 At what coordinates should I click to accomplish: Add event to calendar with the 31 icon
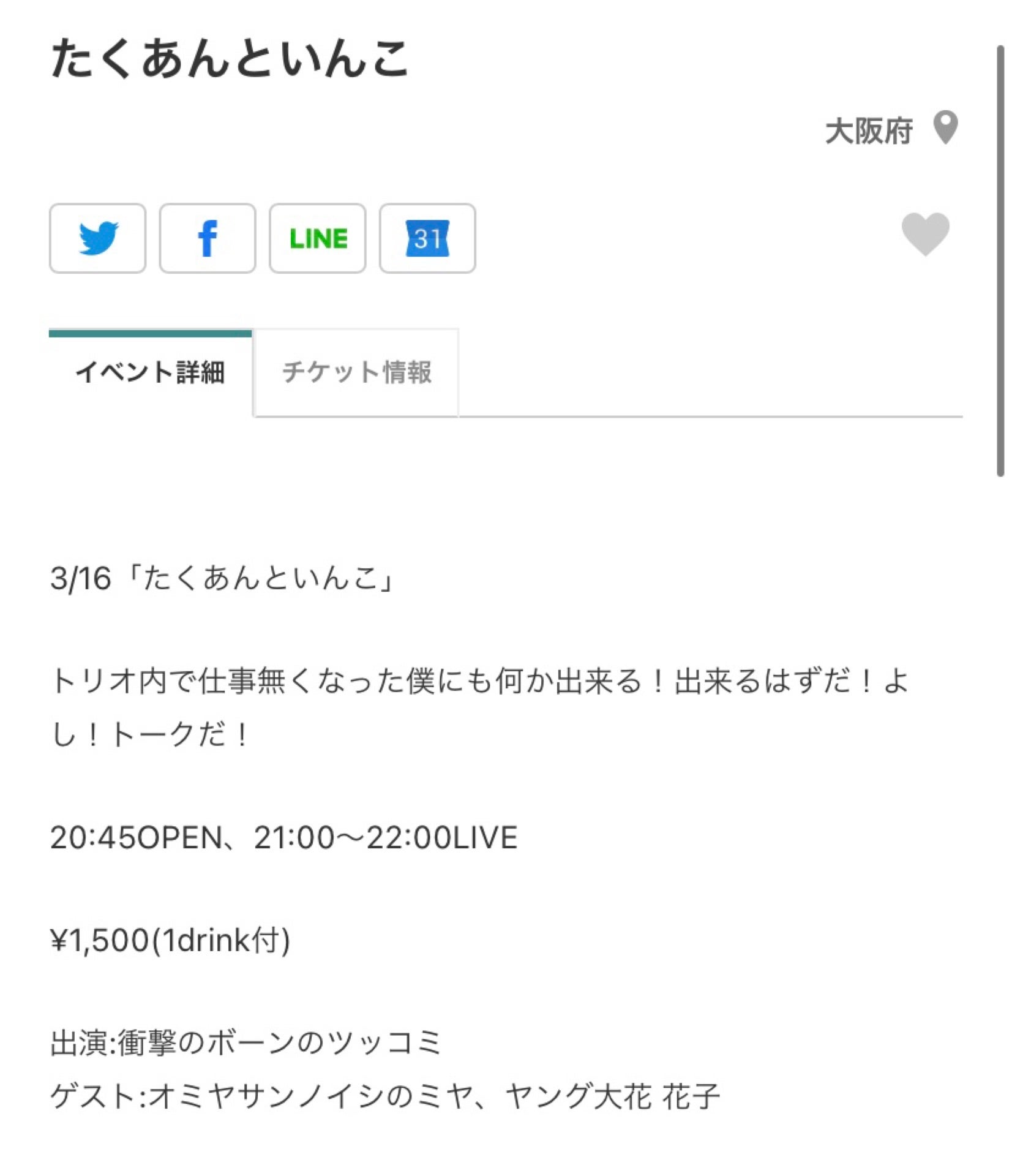click(427, 239)
